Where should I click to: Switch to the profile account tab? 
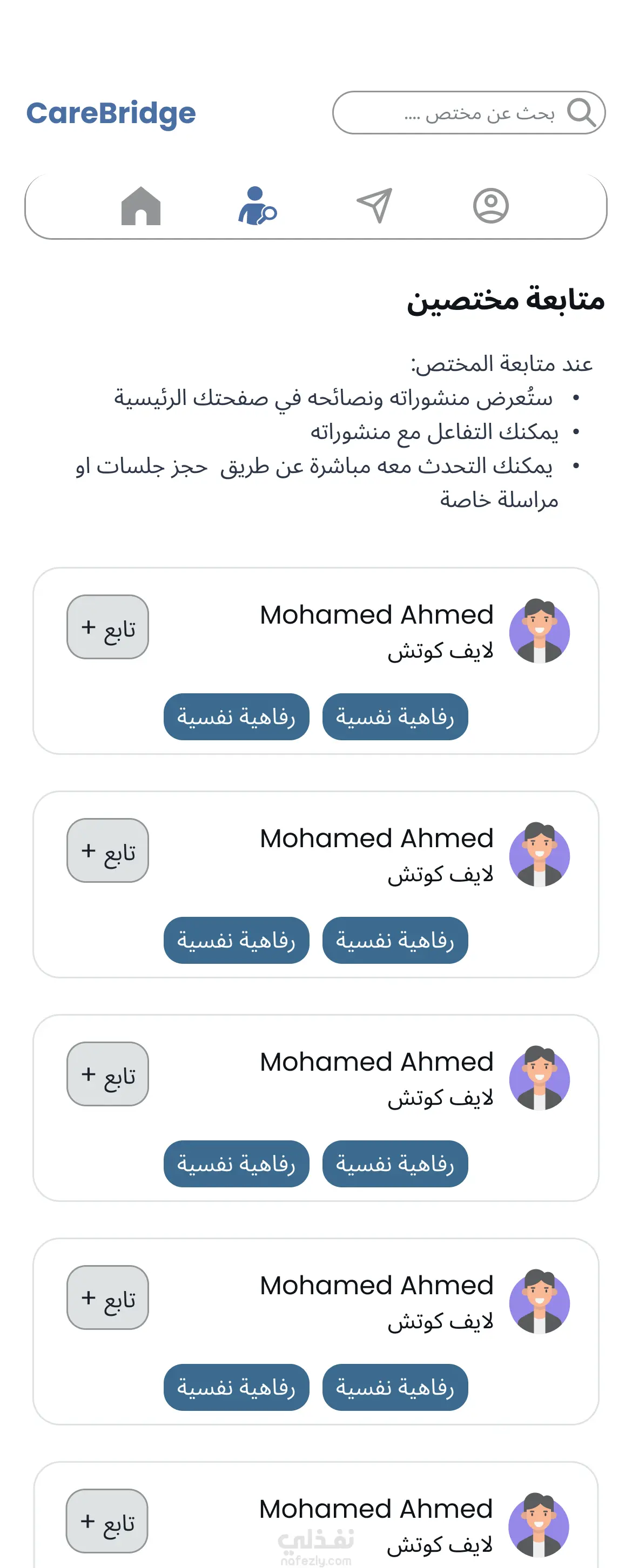[x=490, y=206]
